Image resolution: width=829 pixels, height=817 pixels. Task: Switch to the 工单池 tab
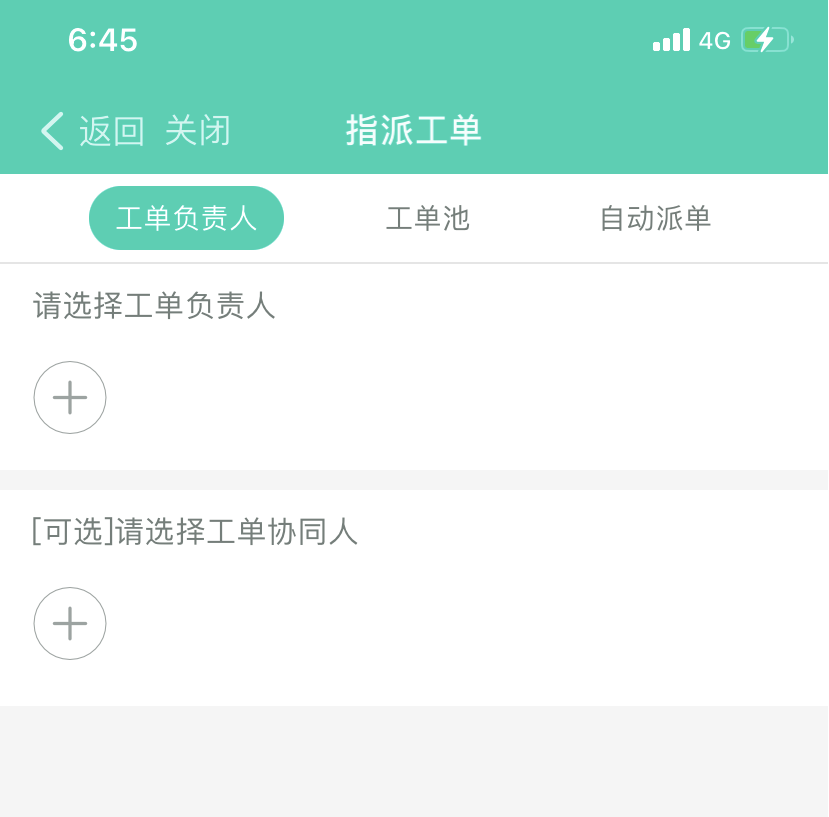[428, 218]
